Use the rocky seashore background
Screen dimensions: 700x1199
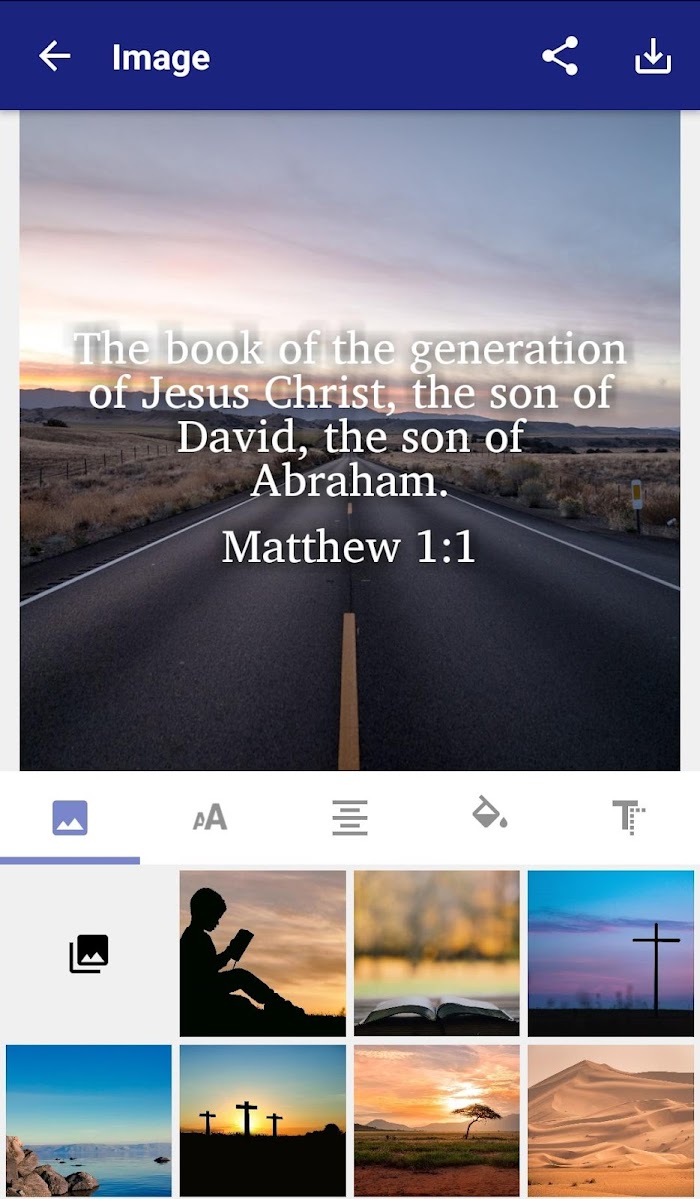(x=89, y=1121)
